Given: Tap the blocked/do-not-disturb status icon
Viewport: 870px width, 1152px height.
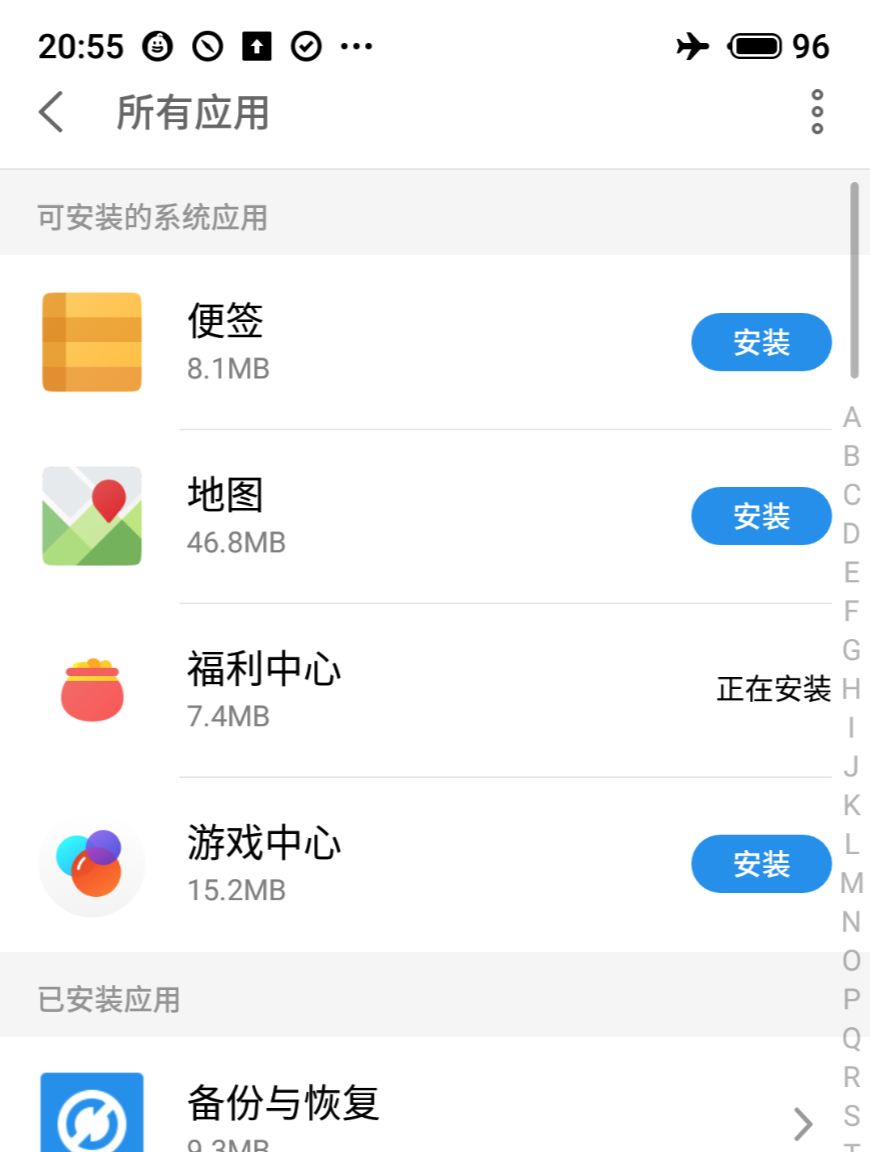Looking at the screenshot, I should (205, 45).
